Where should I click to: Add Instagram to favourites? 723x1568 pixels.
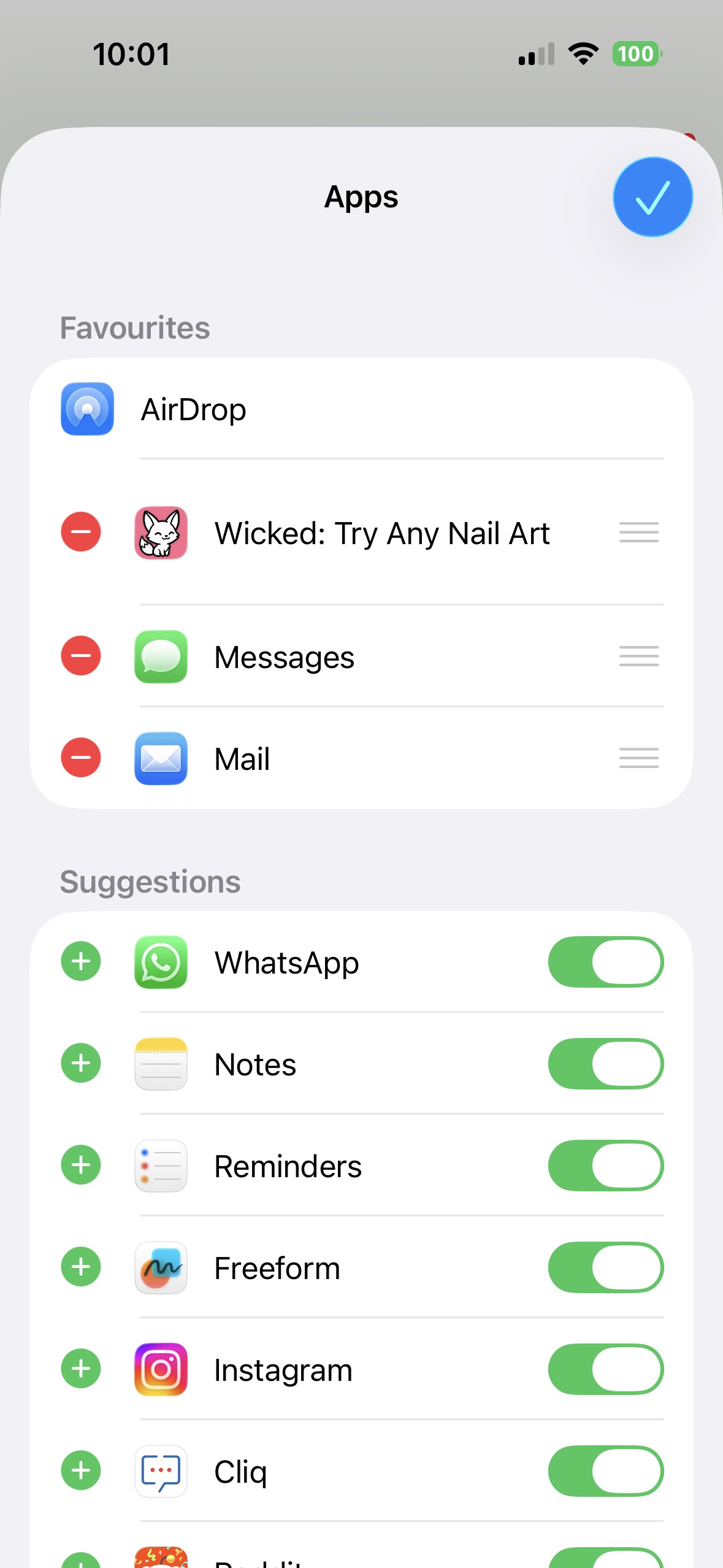pos(81,1369)
